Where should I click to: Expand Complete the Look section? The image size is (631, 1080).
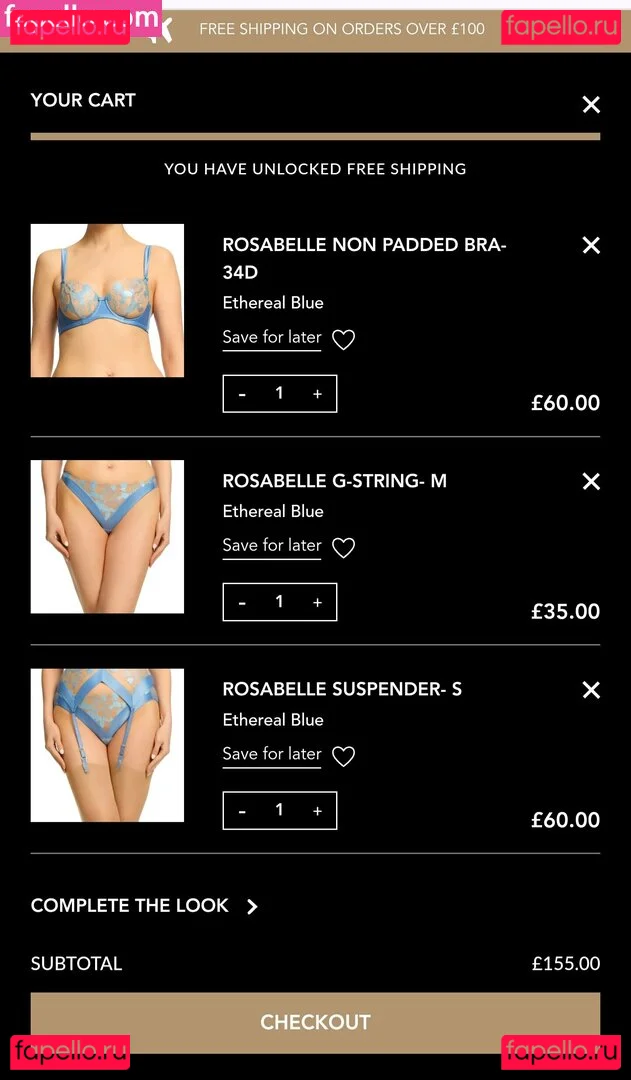pyautogui.click(x=145, y=906)
